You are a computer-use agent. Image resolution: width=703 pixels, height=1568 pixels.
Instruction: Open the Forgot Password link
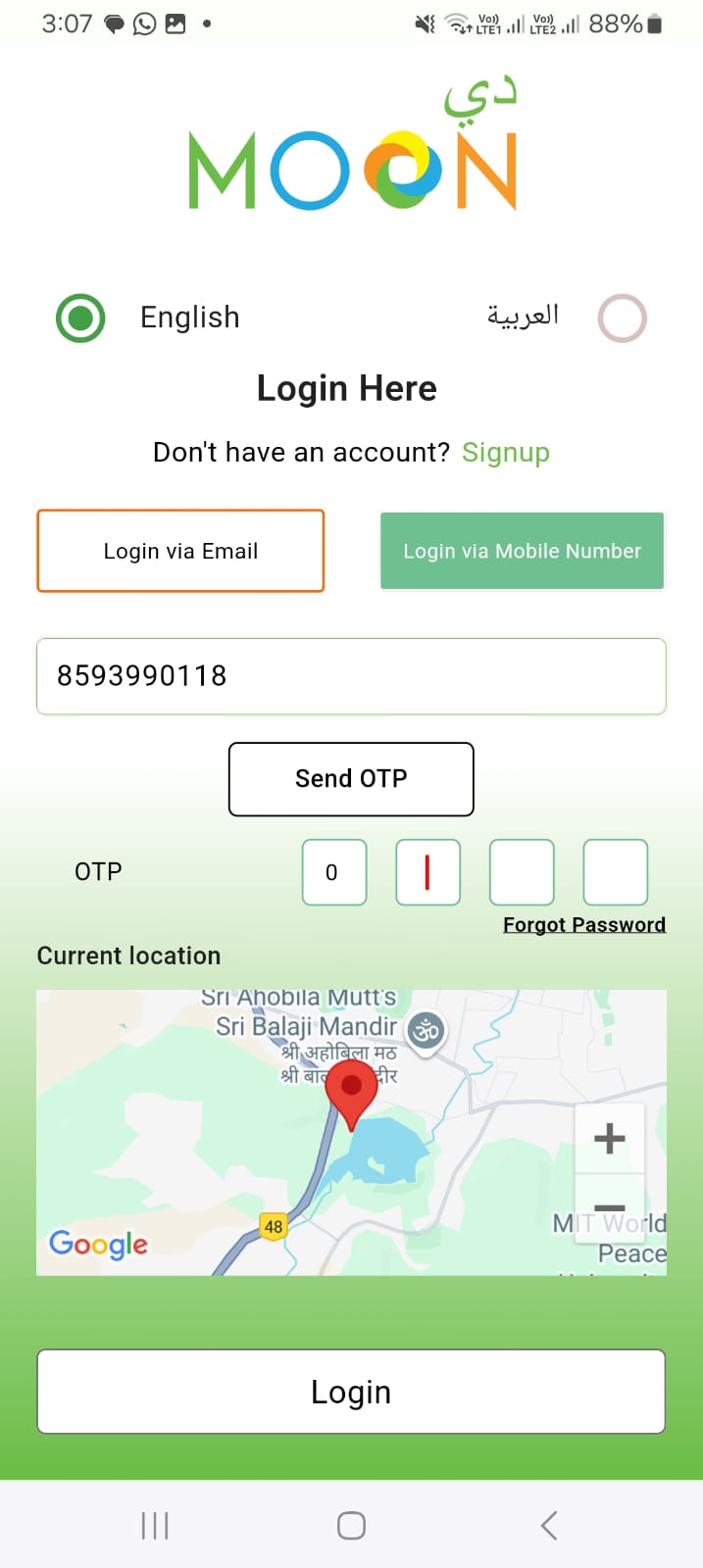(583, 925)
